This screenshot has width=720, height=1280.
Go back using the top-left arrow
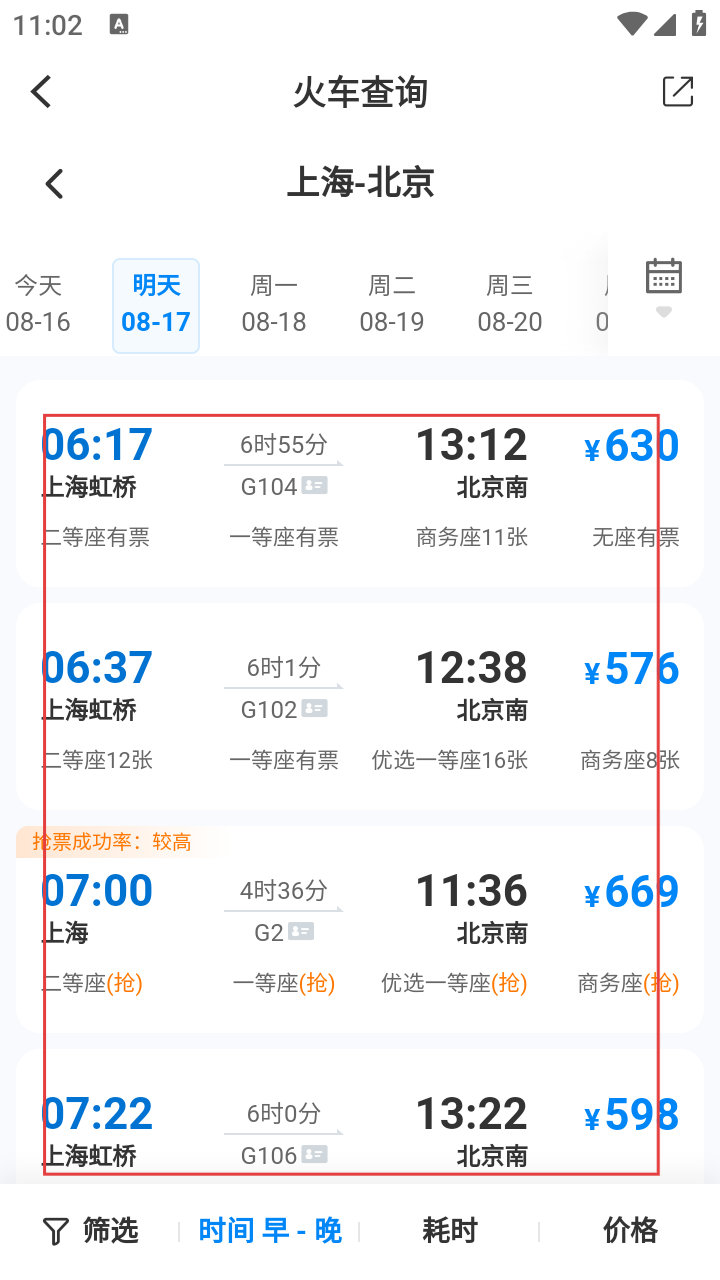41,91
